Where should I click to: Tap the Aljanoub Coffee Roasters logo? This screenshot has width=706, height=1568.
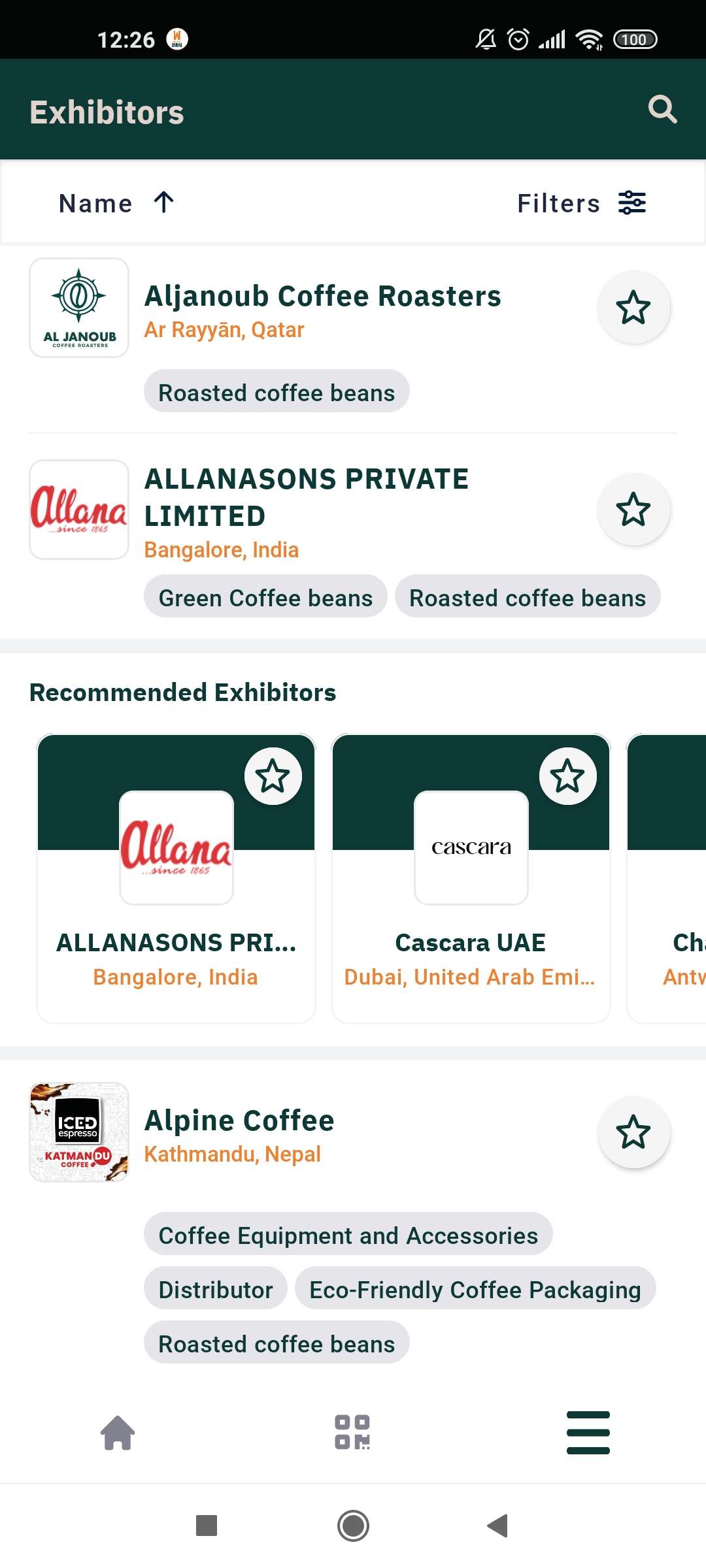pos(78,307)
